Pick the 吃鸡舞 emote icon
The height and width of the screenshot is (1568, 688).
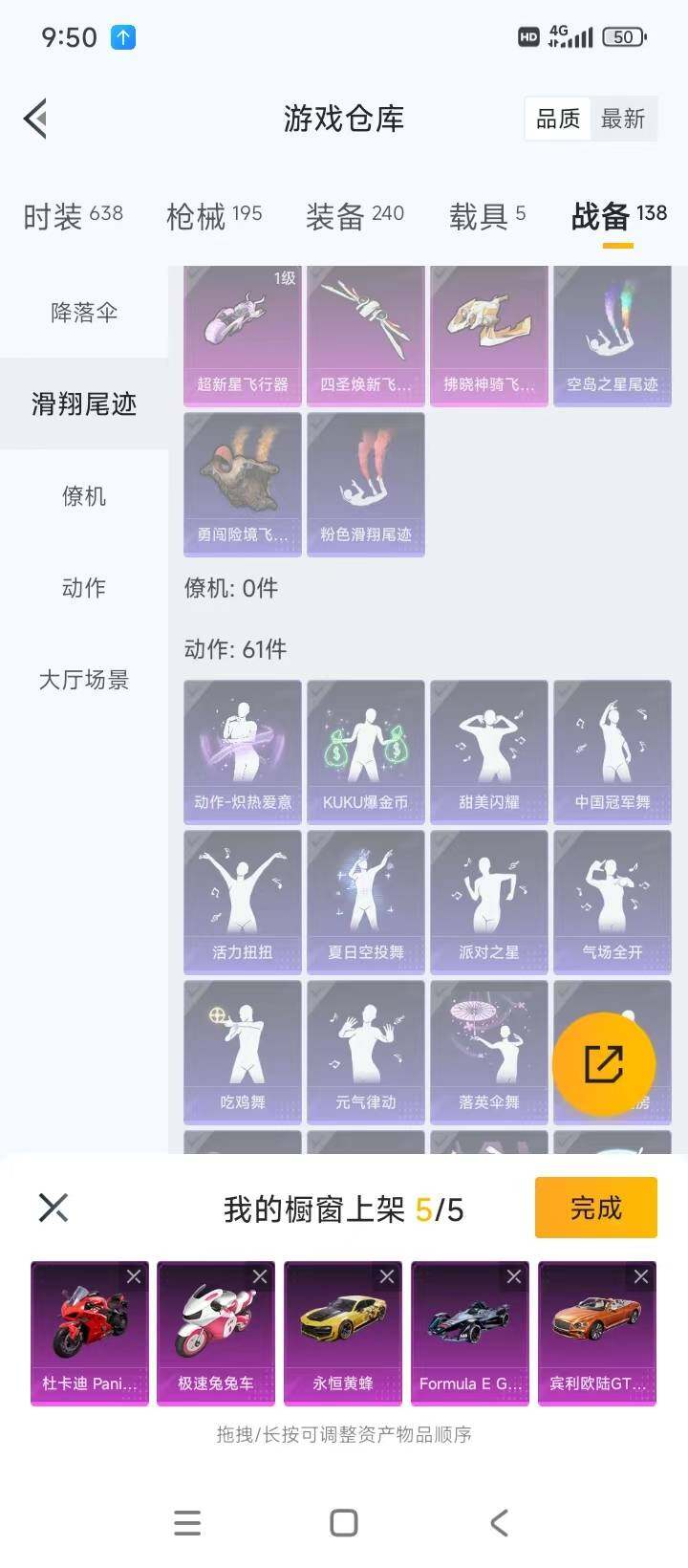(x=242, y=1049)
